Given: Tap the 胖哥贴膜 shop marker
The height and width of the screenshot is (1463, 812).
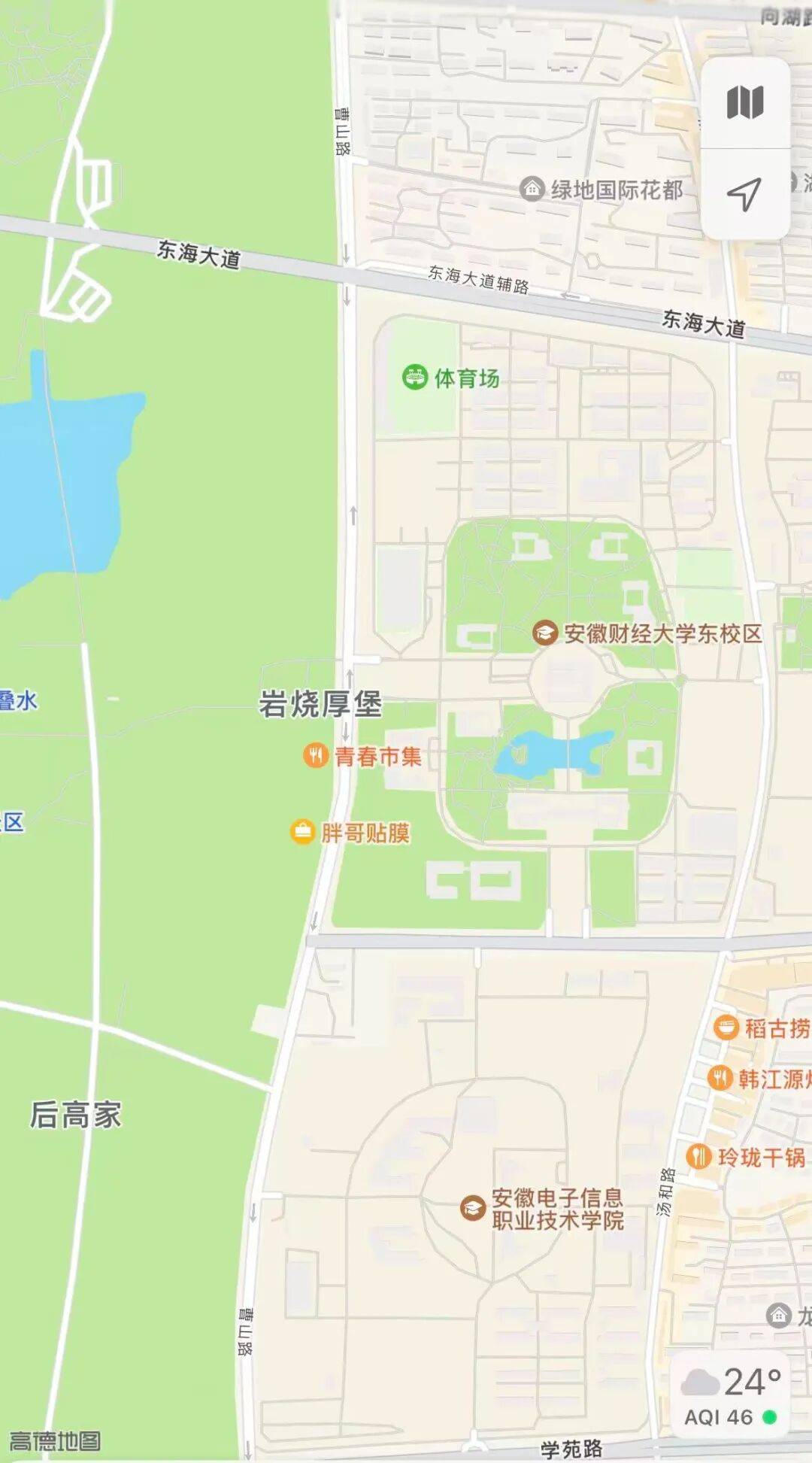Looking at the screenshot, I should click(x=302, y=832).
